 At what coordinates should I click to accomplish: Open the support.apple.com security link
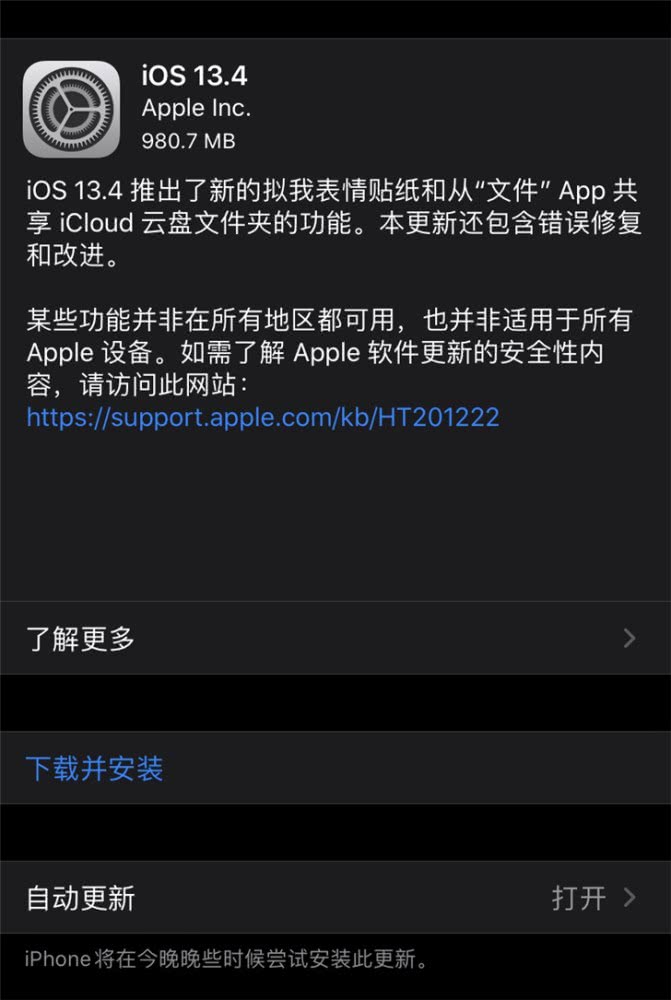[x=263, y=417]
